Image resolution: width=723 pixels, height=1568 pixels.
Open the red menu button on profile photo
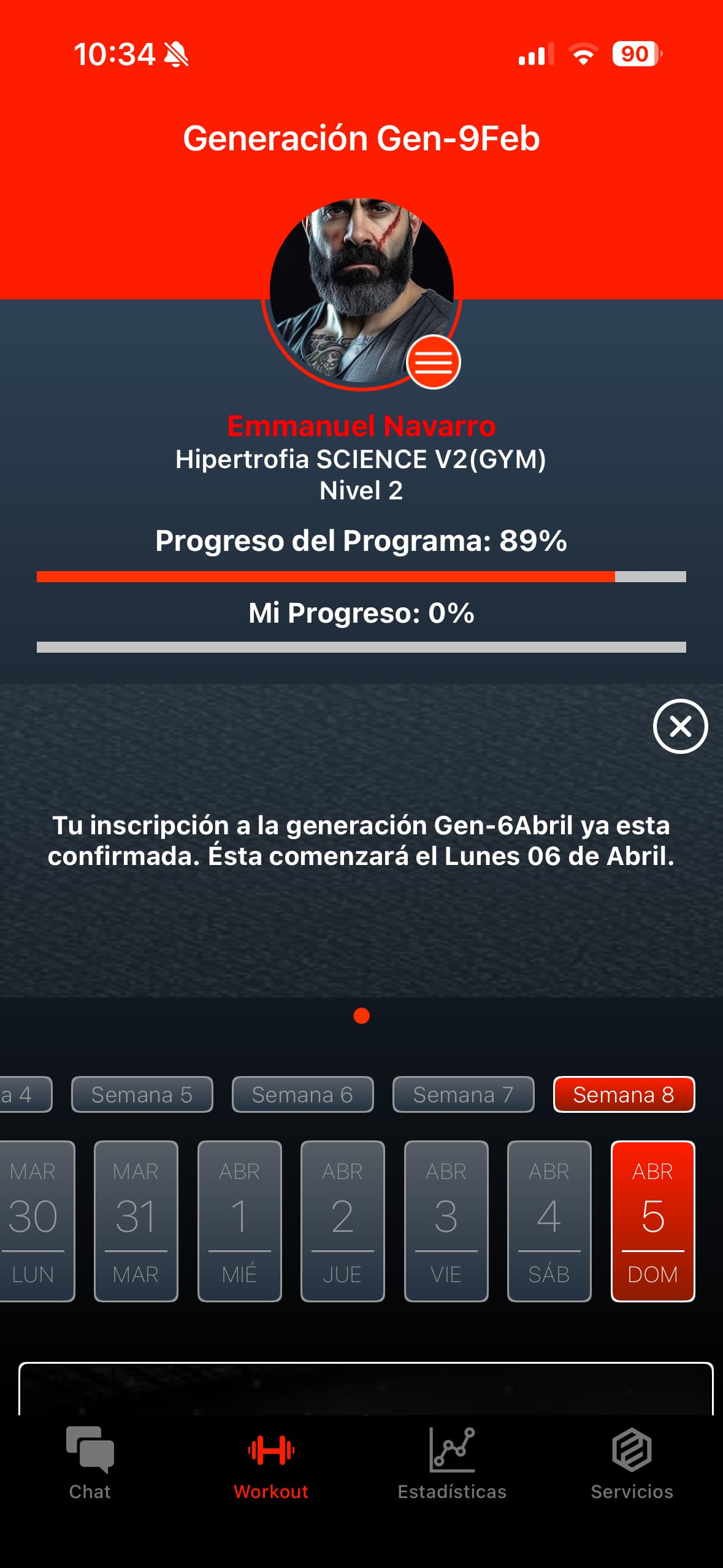pyautogui.click(x=433, y=363)
